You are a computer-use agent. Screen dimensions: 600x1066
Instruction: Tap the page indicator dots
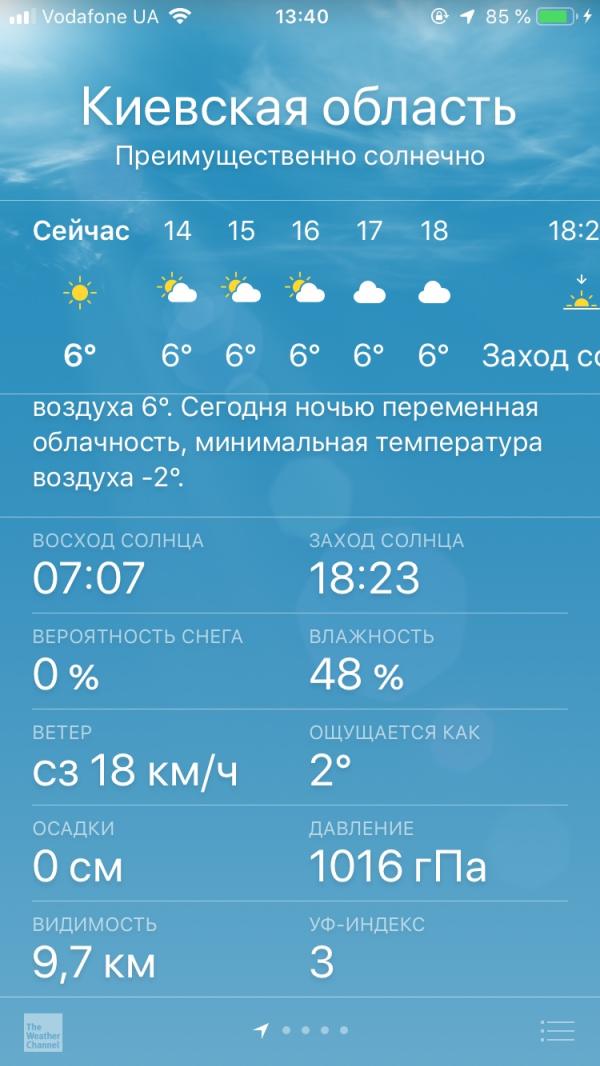(x=302, y=1030)
